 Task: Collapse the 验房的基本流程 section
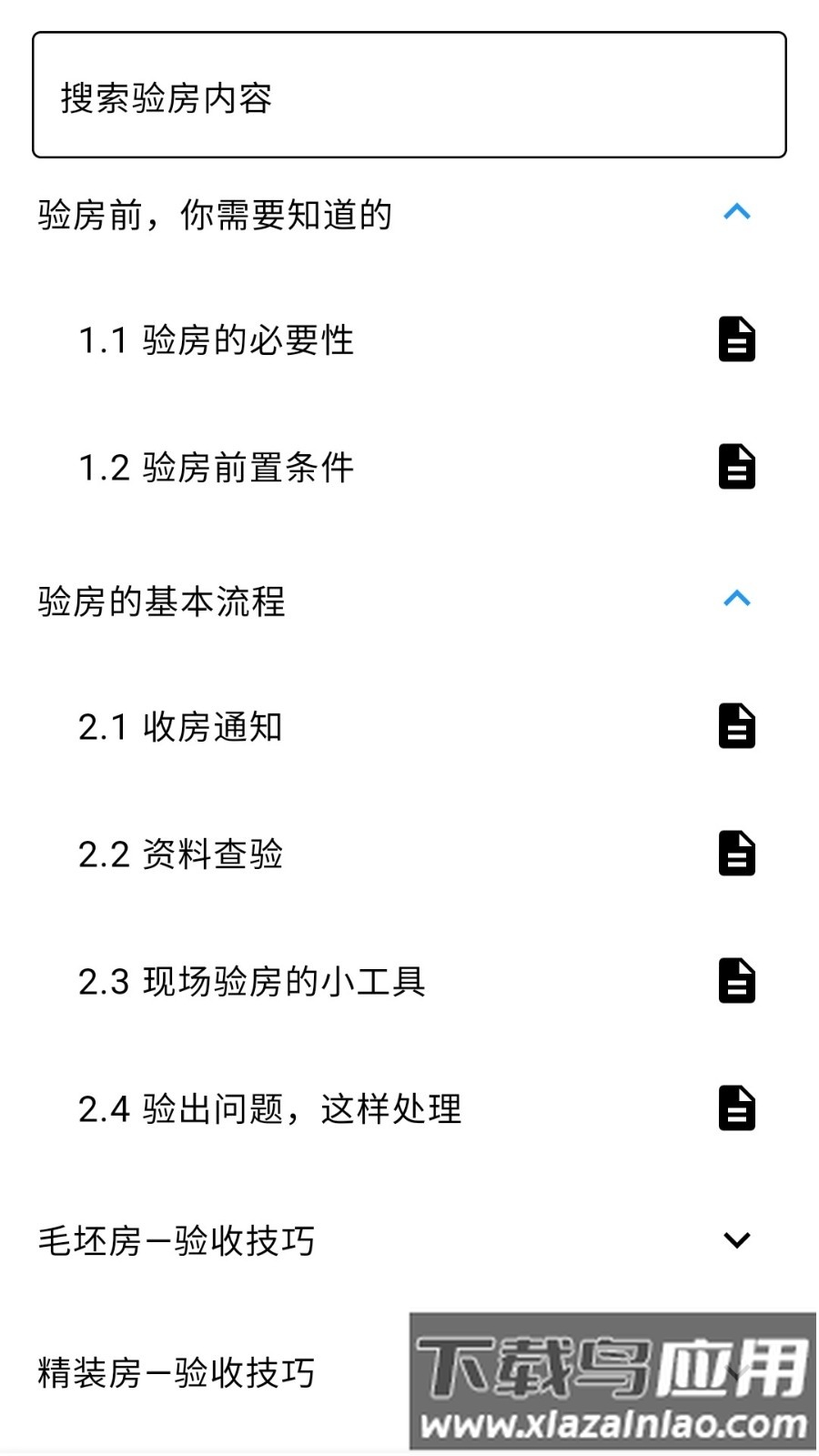pyautogui.click(x=737, y=600)
